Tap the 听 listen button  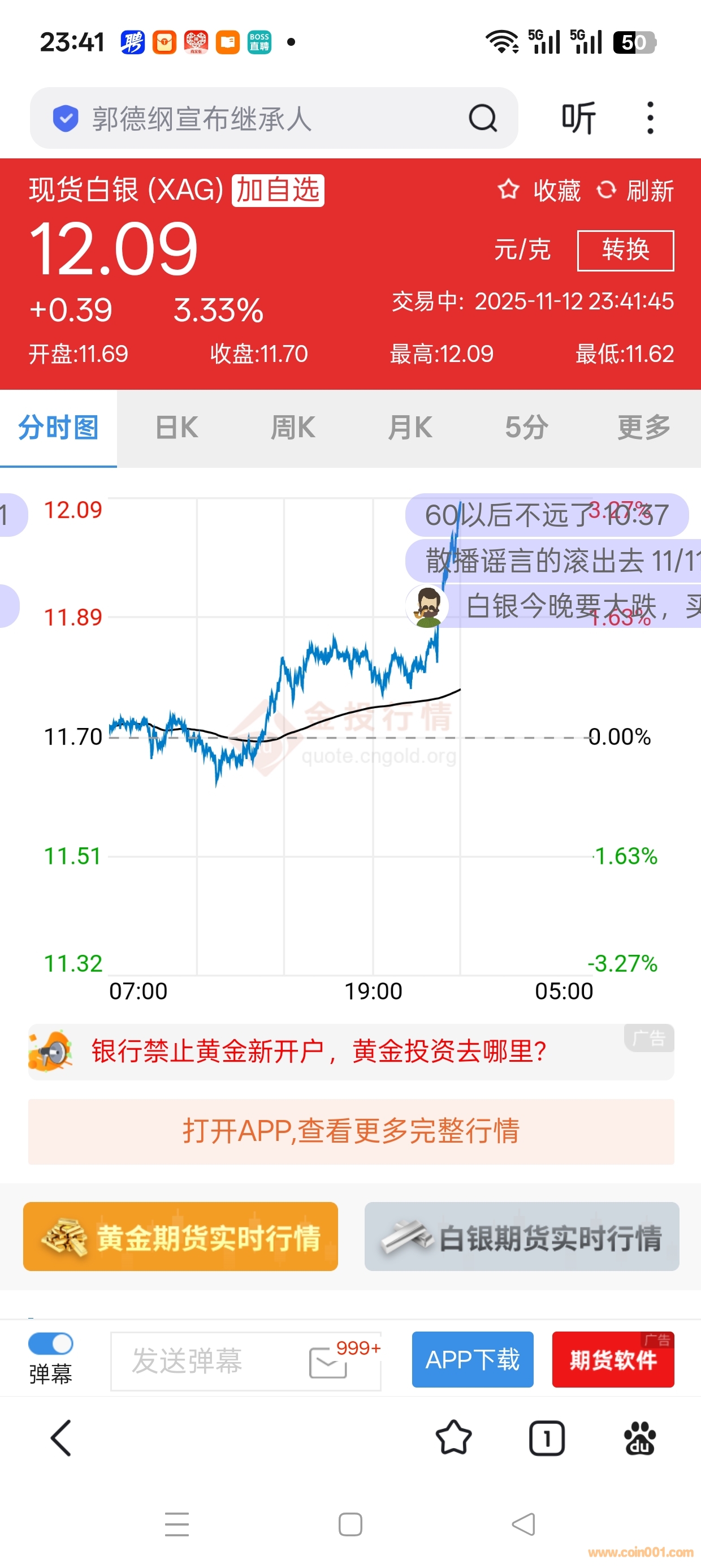point(577,118)
